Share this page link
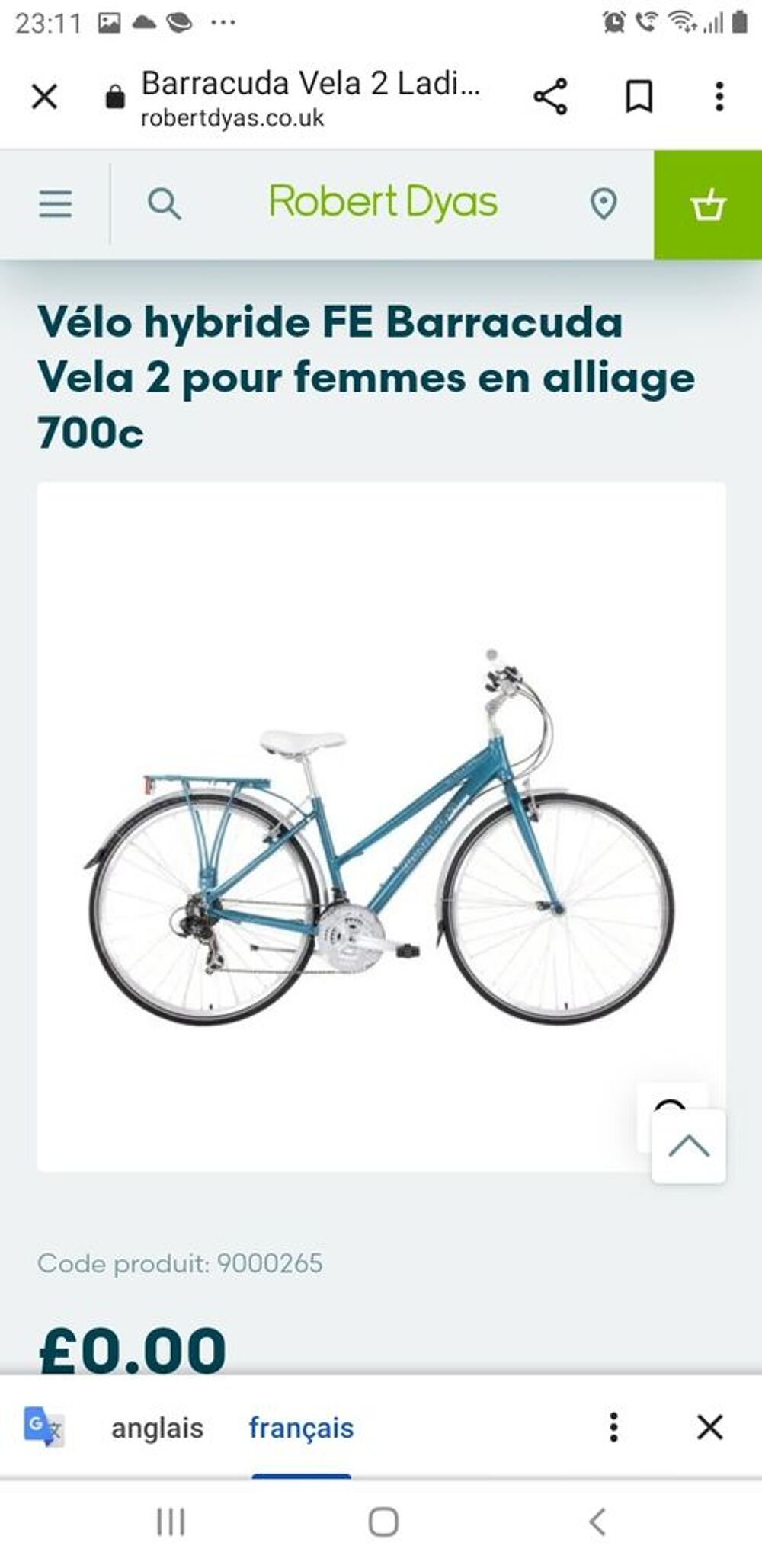762x1568 pixels. pos(550,97)
